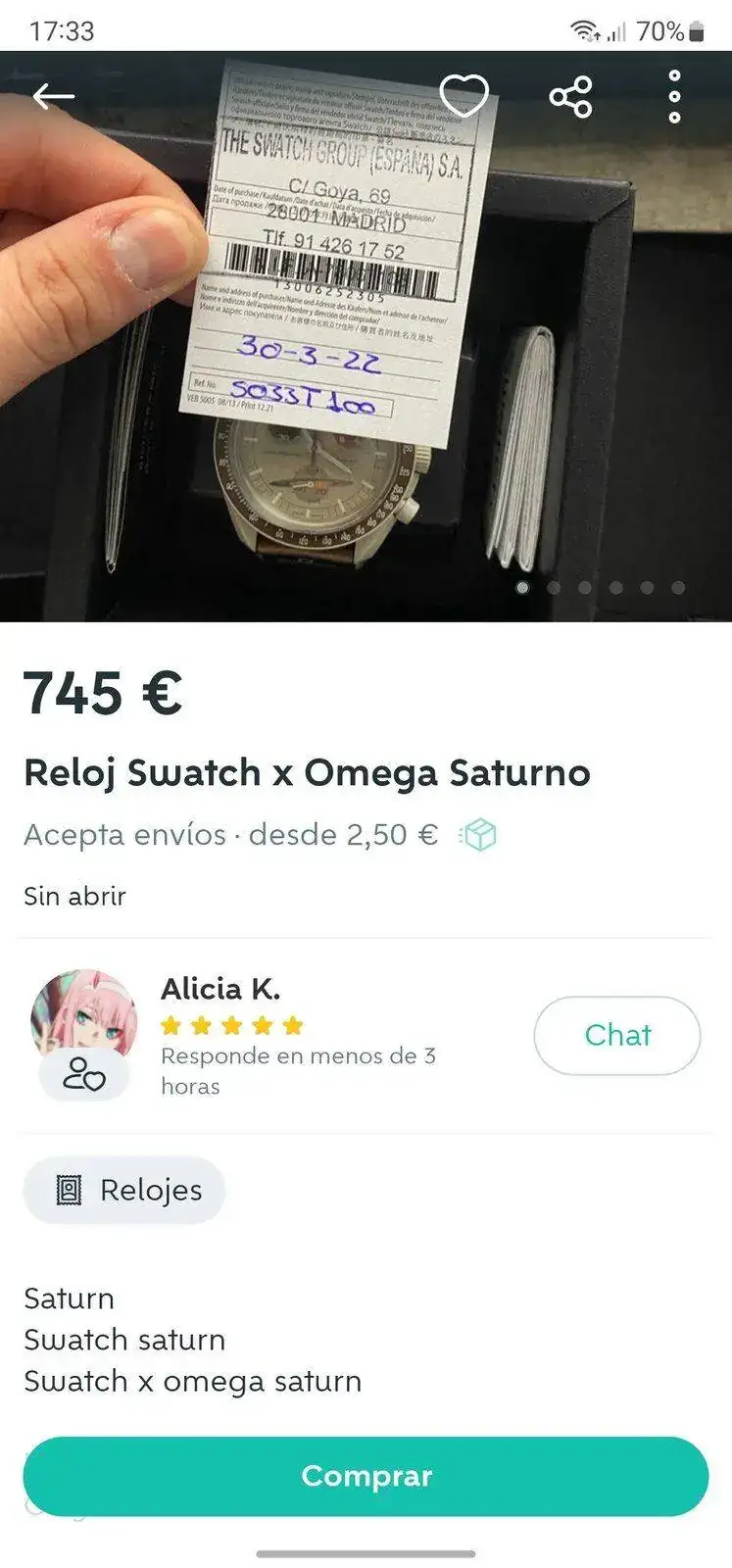Open Alicia K.'s seller profile
This screenshot has width=732, height=1568.
[220, 990]
